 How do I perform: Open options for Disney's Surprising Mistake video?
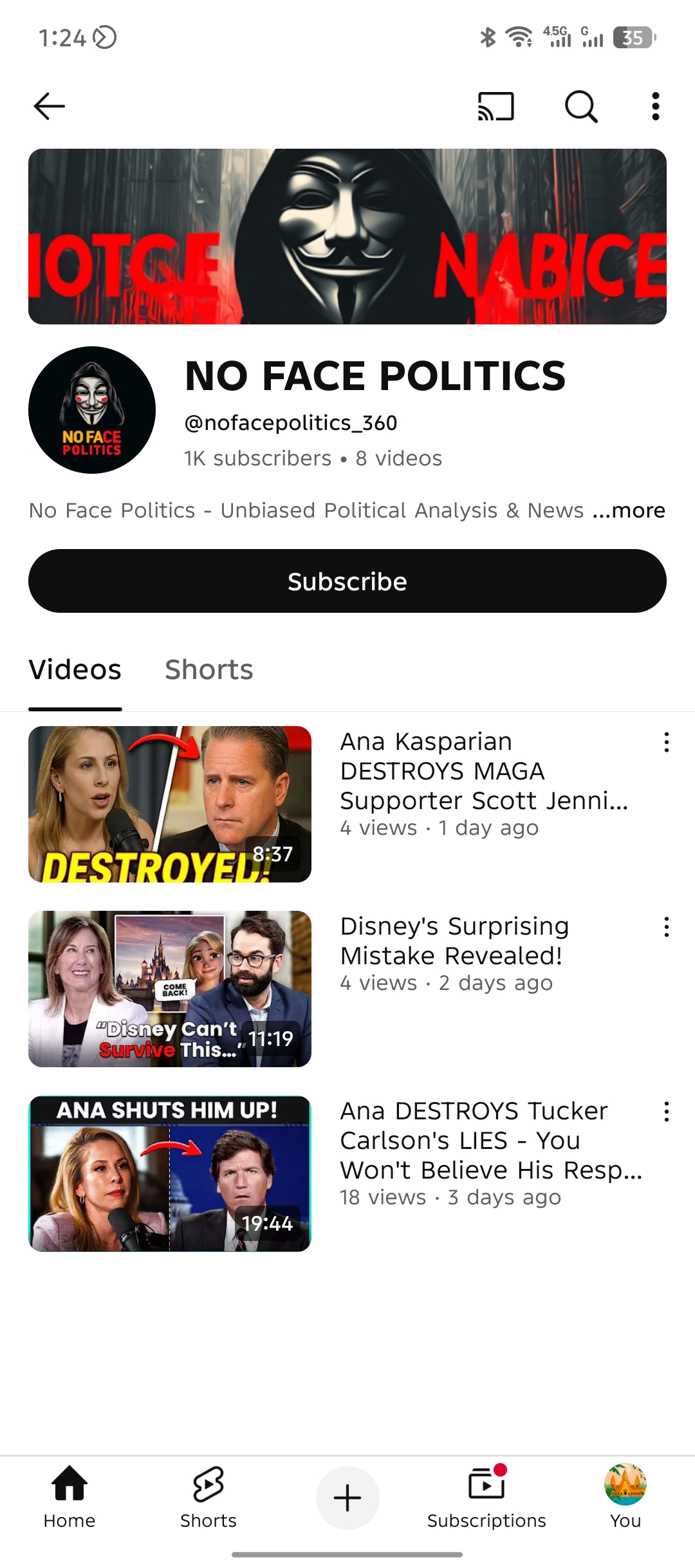click(666, 927)
